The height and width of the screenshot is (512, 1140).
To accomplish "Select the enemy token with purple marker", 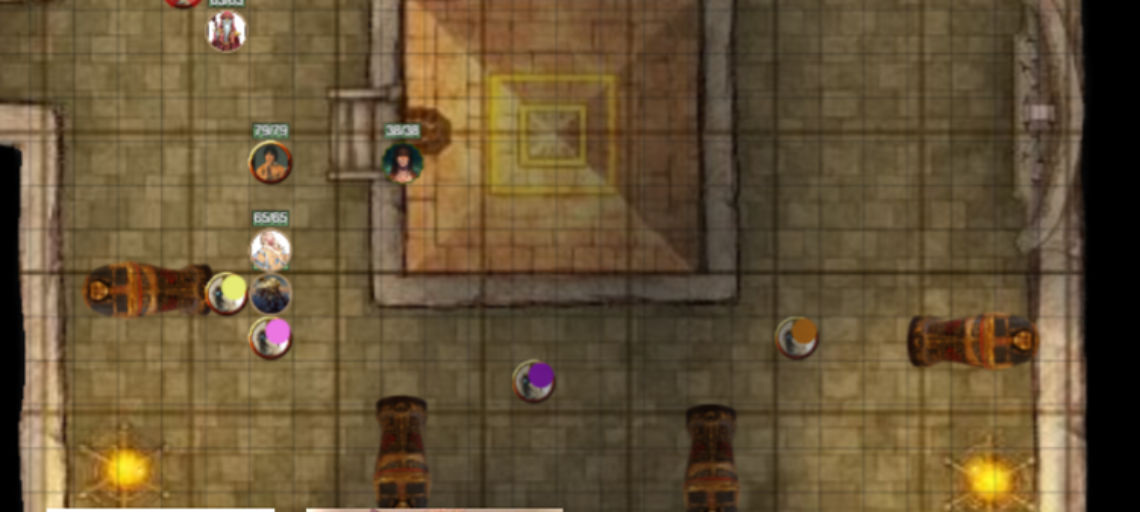I will (534, 381).
